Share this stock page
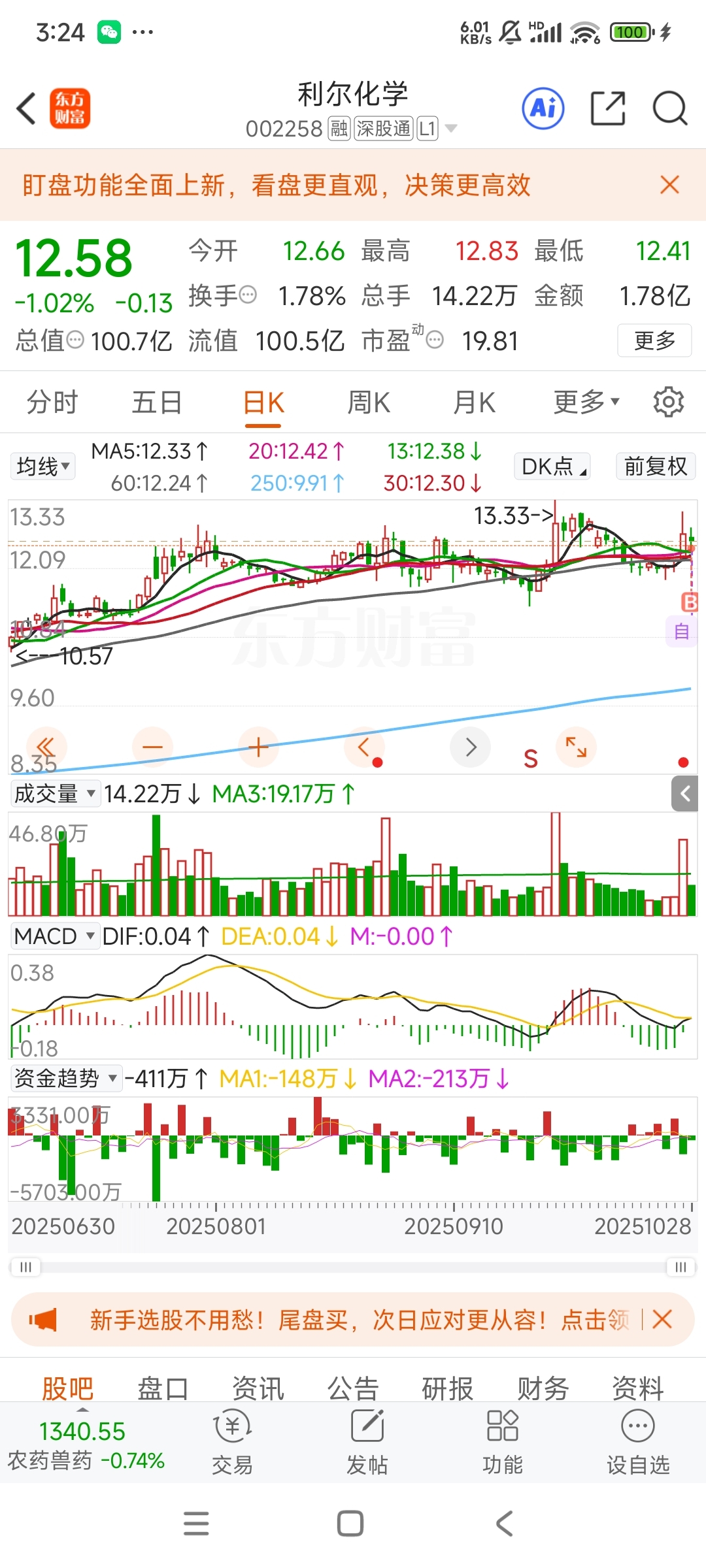The height and width of the screenshot is (1568, 706). (607, 108)
